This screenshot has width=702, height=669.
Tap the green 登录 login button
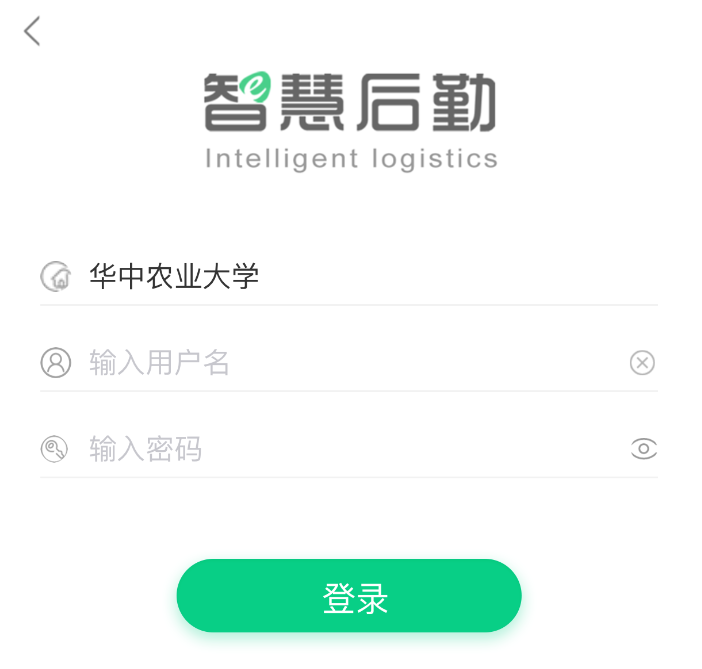(349, 597)
